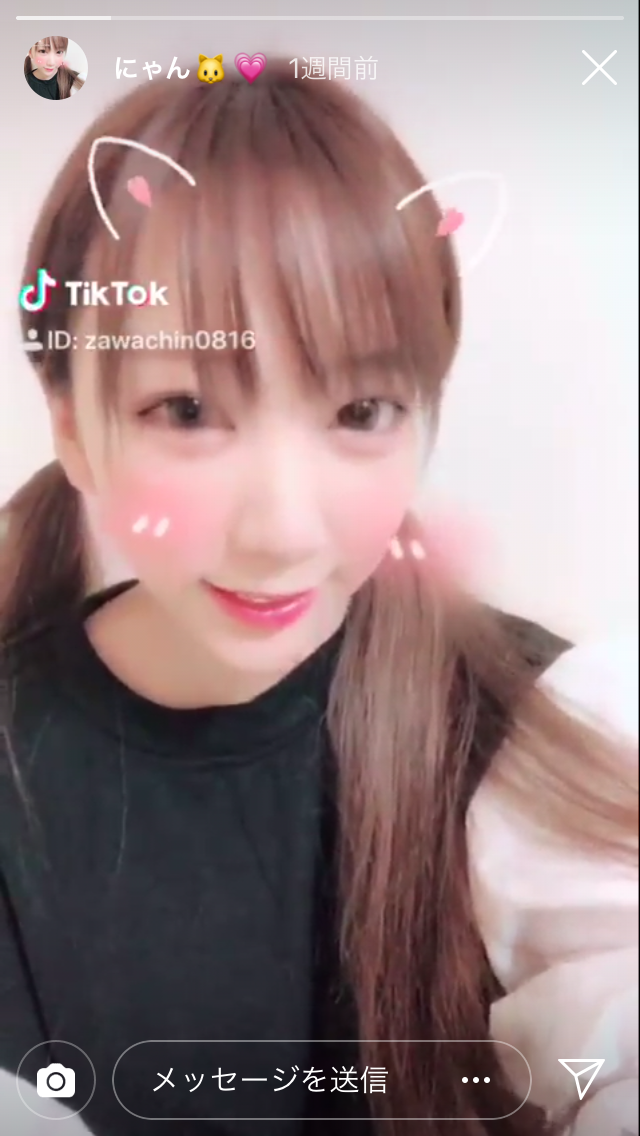The image size is (640, 1136).
Task: Close the story viewer
Action: (x=599, y=68)
